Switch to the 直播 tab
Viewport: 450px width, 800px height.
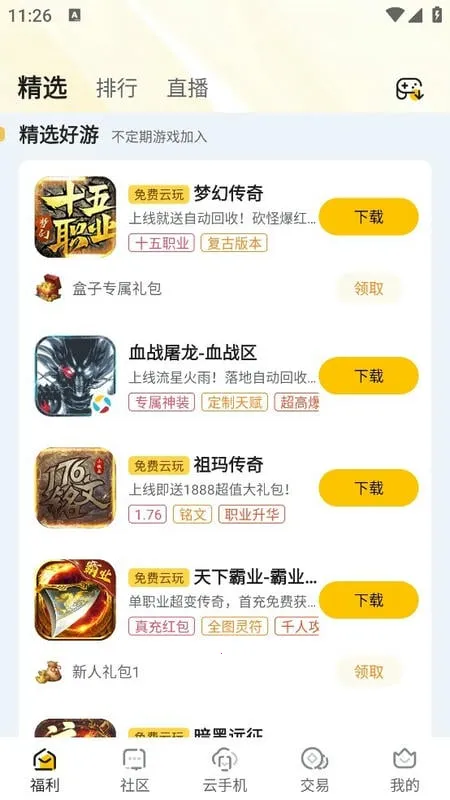tap(187, 88)
